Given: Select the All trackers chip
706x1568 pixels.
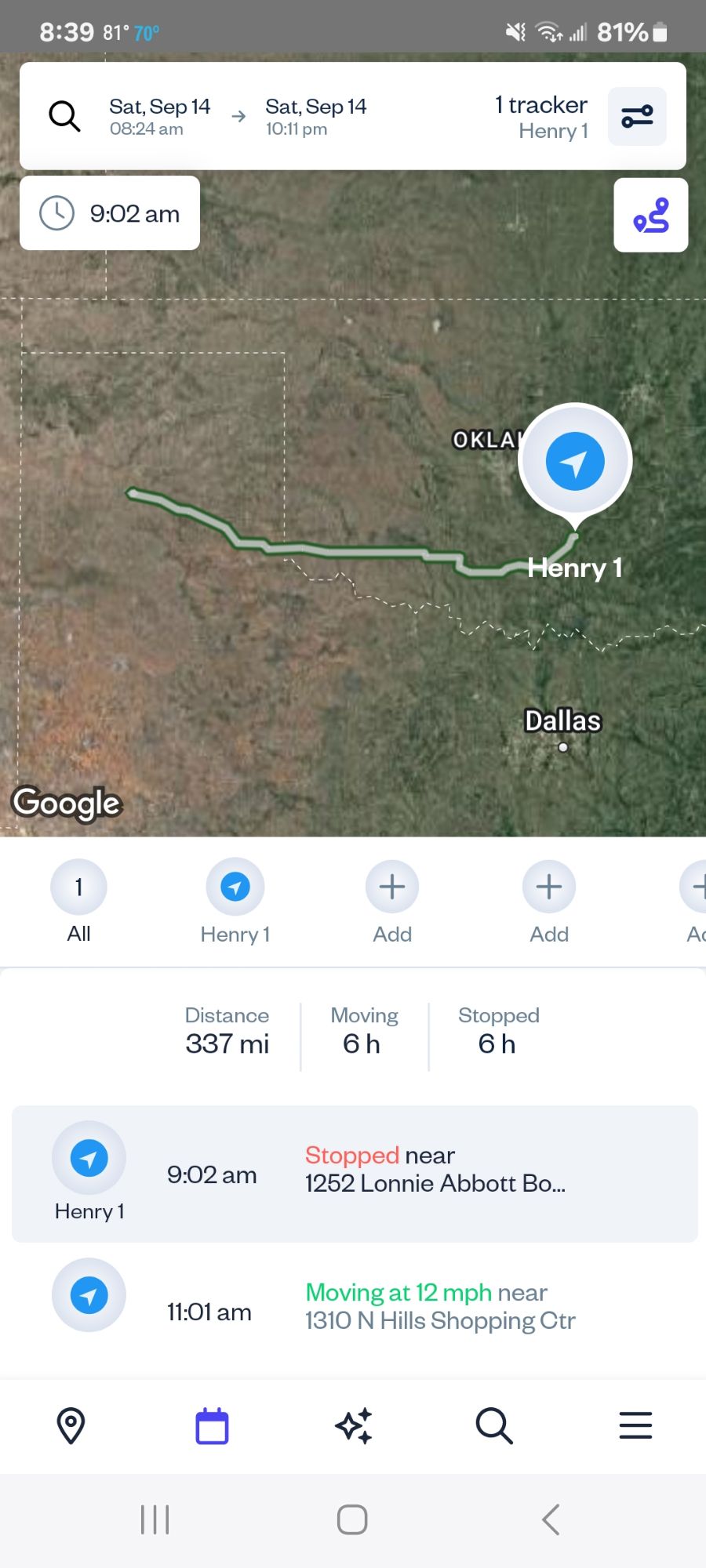Looking at the screenshot, I should [78, 902].
